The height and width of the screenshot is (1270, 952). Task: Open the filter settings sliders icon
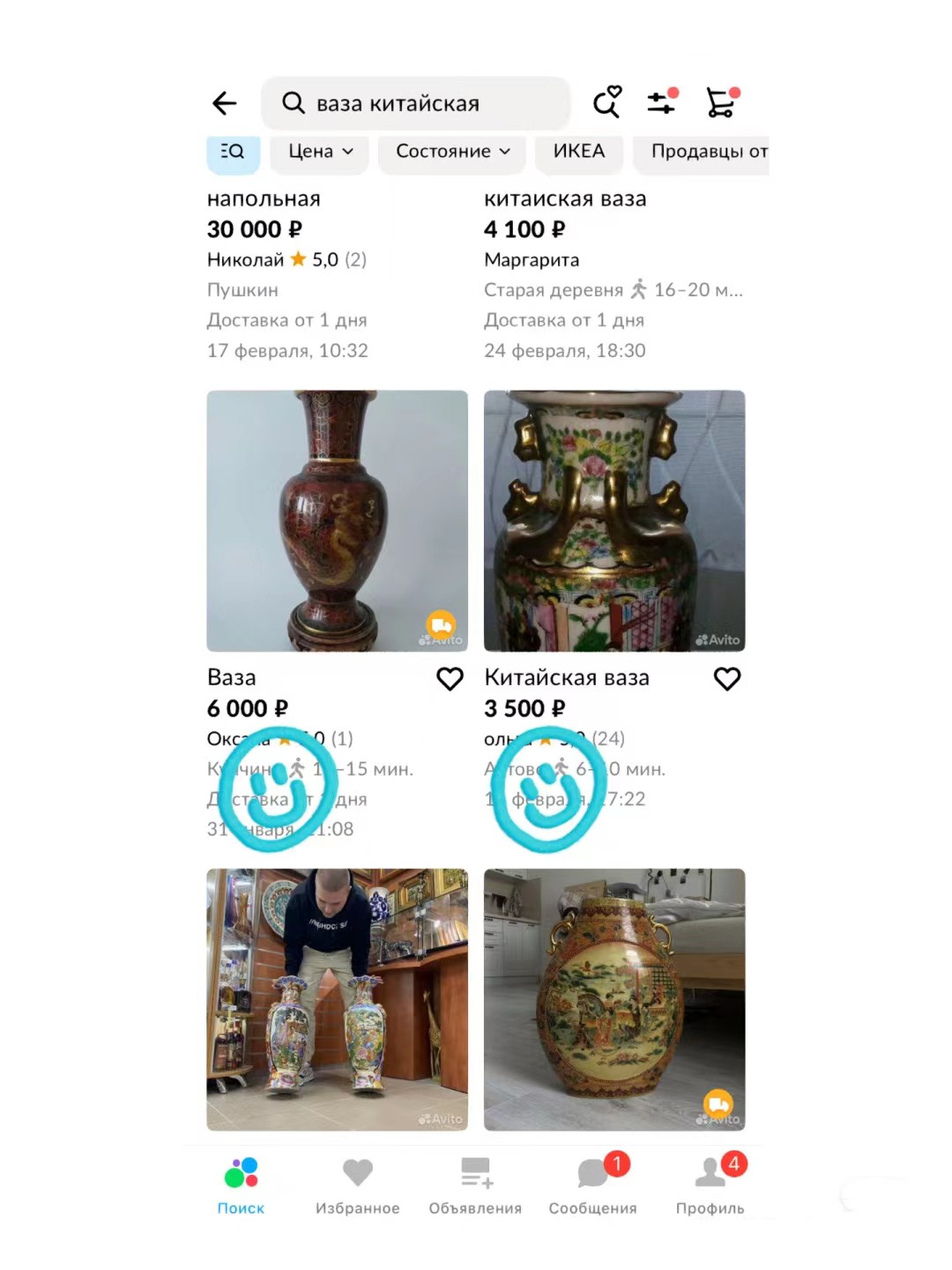(x=662, y=102)
